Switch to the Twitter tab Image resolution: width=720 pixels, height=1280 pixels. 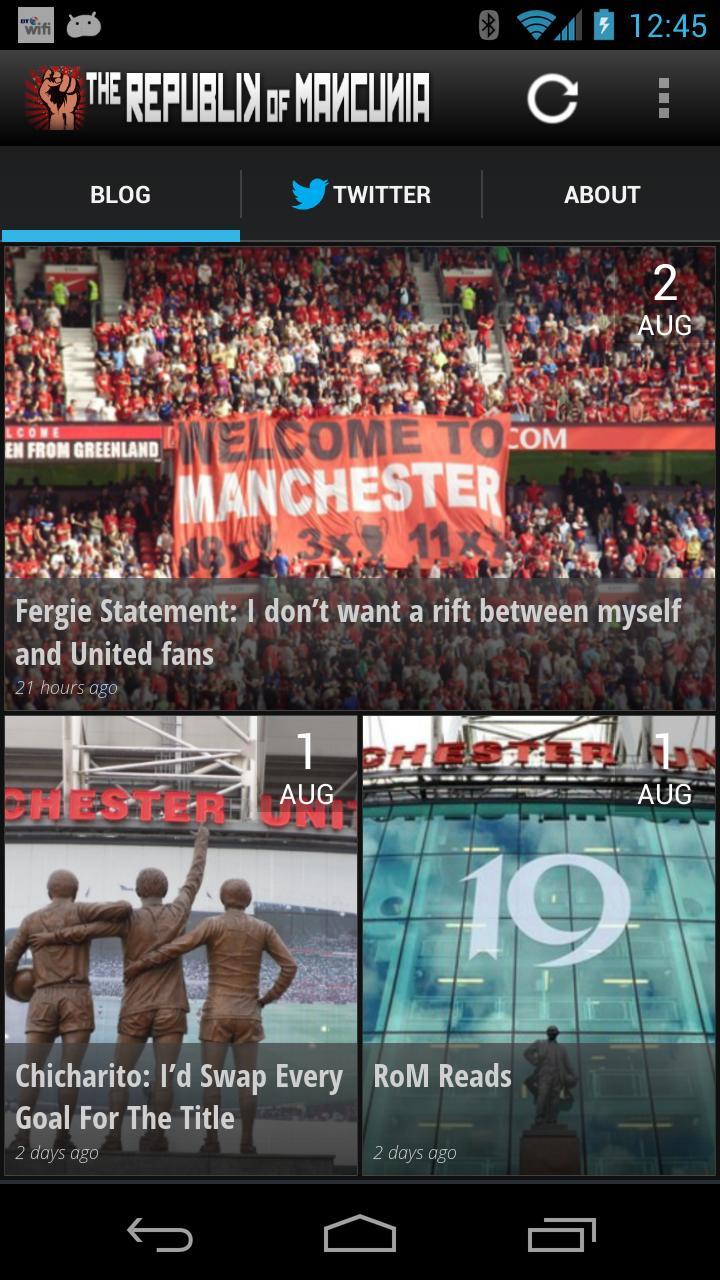click(x=361, y=195)
